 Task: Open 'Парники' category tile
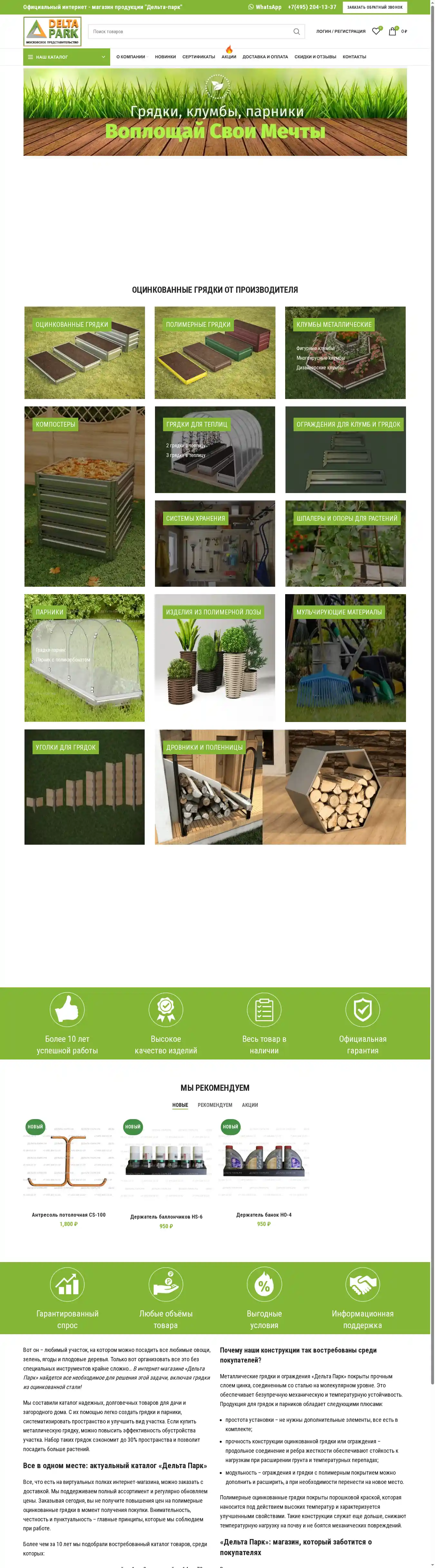click(x=85, y=657)
